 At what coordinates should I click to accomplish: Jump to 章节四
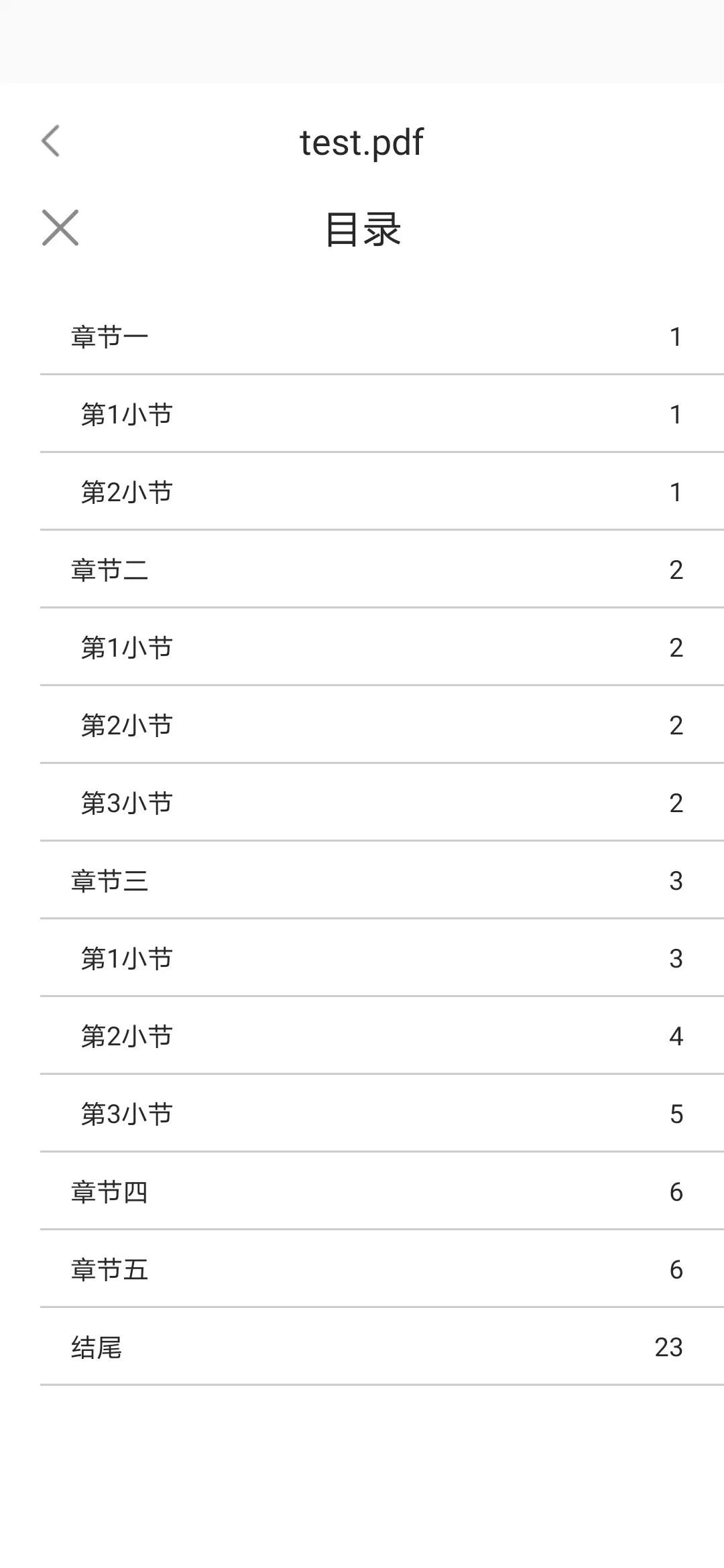coord(382,1191)
